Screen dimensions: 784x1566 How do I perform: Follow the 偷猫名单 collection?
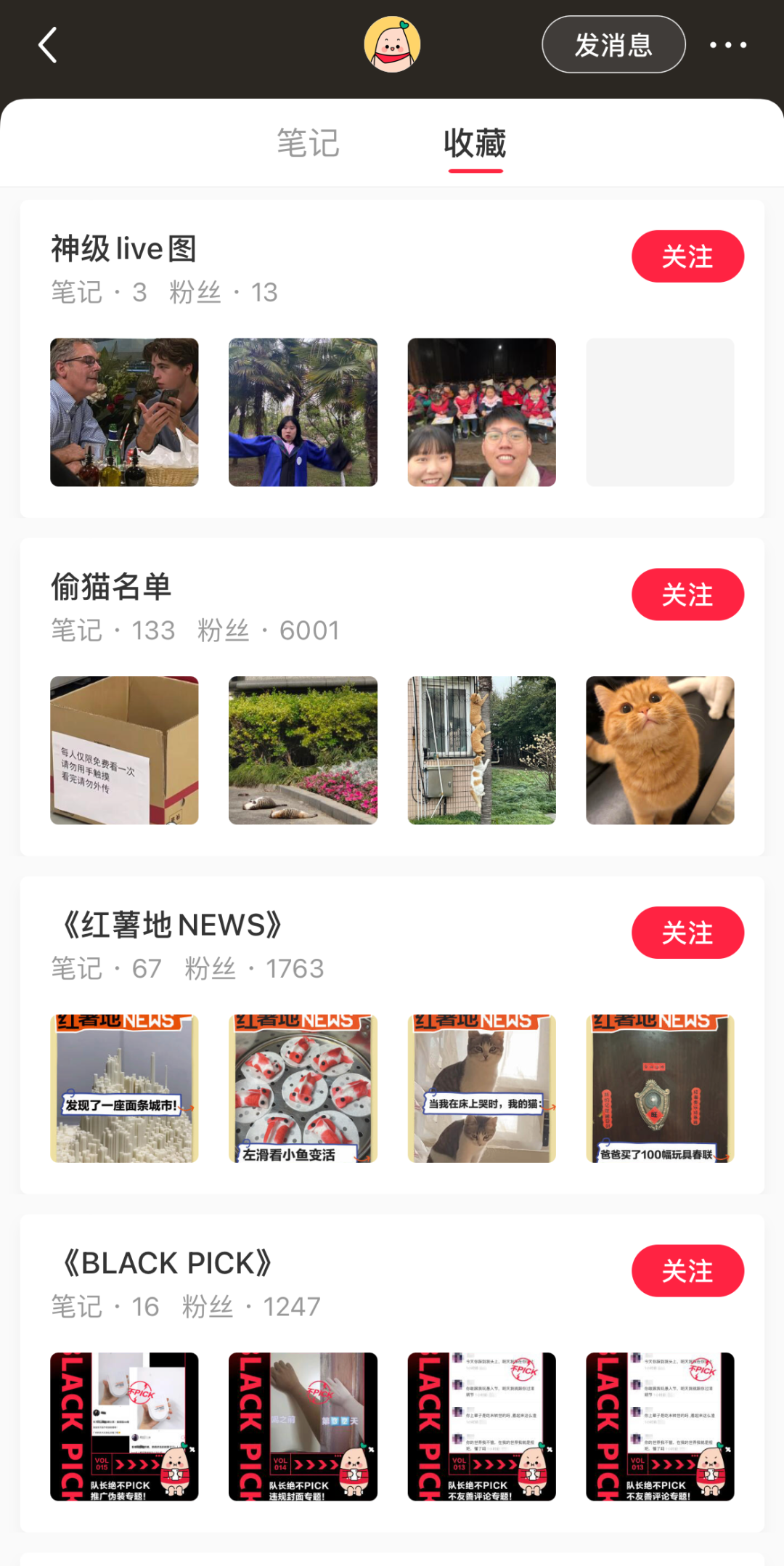[687, 594]
